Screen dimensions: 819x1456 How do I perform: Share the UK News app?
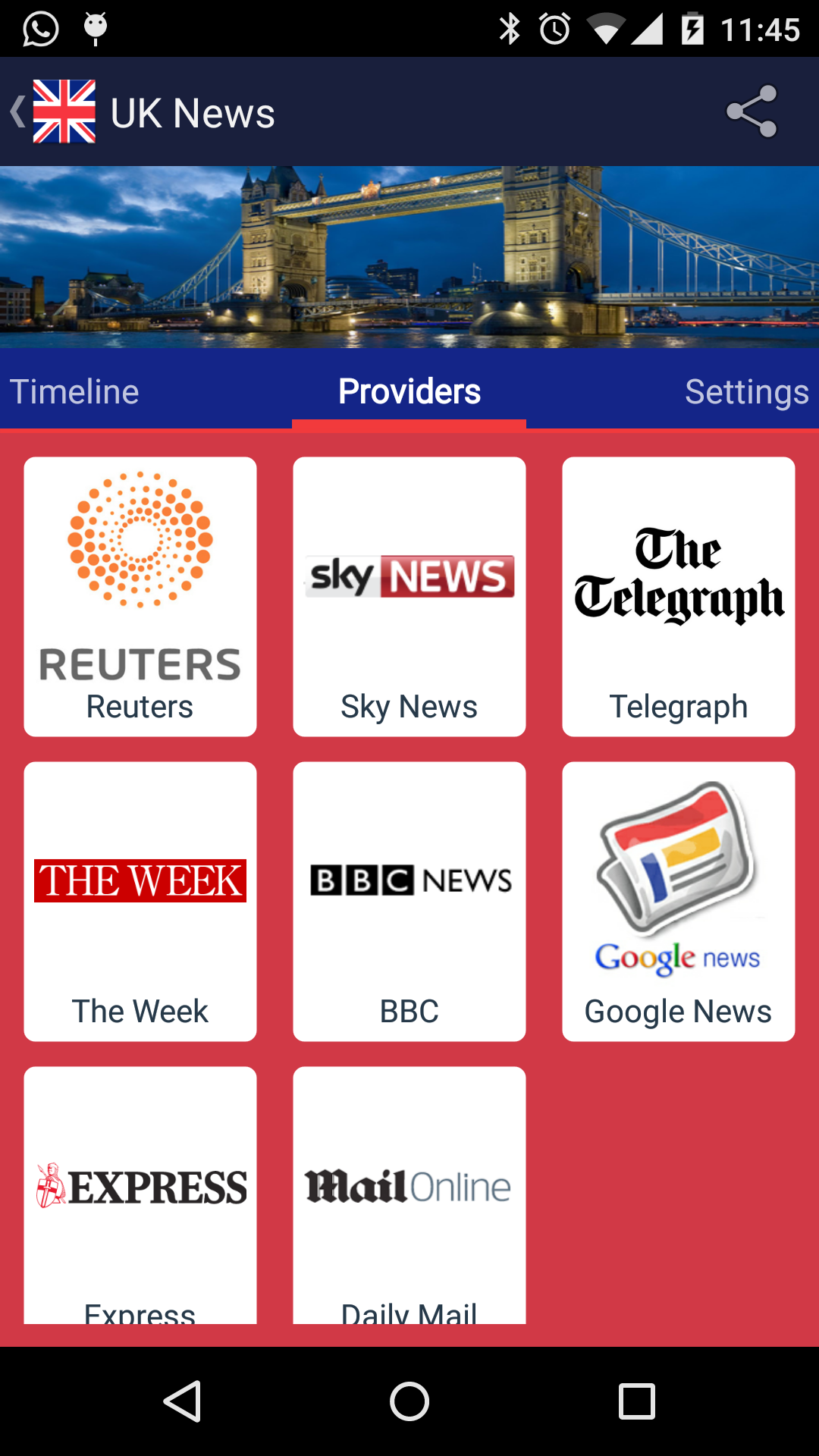point(751,111)
